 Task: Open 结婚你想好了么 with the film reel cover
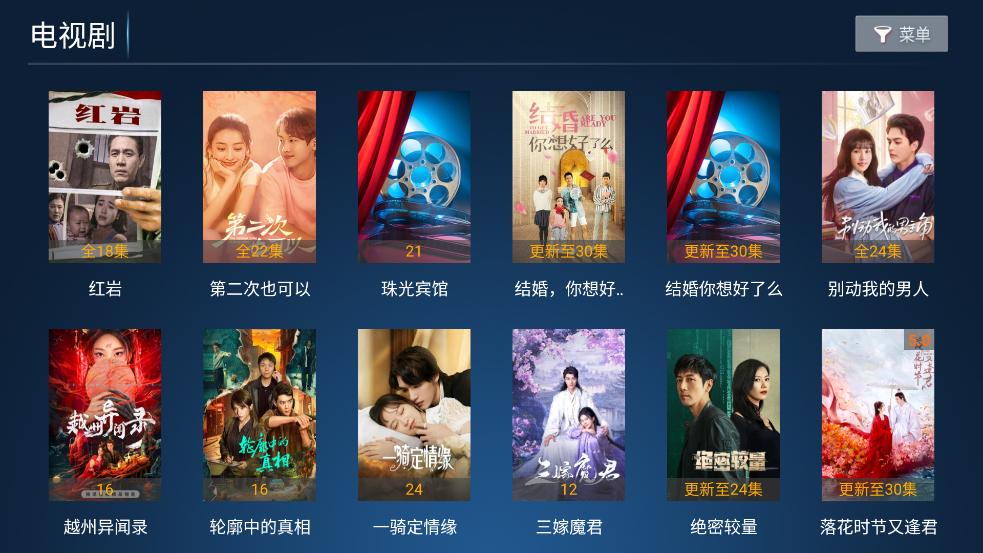point(723,177)
